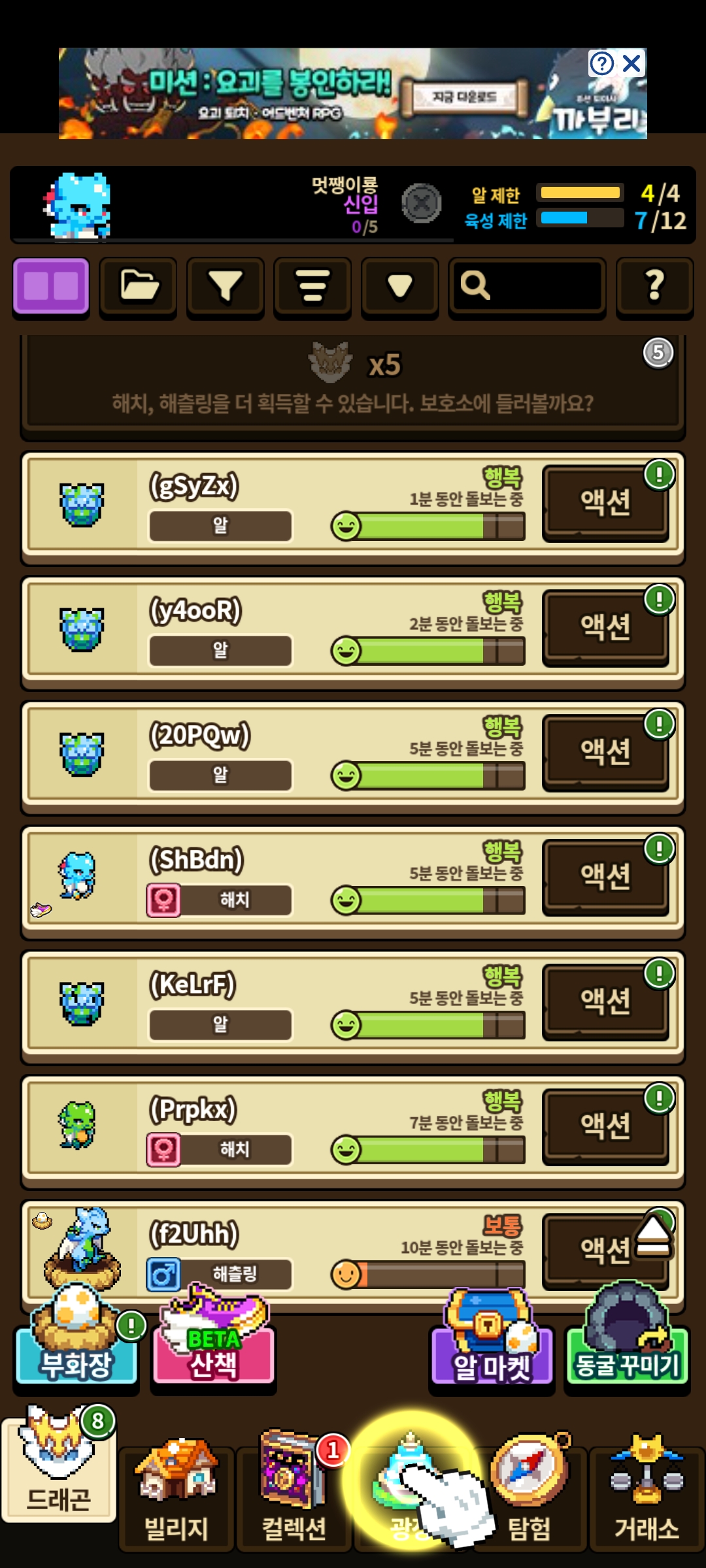
Task: Open the folder icon in toolbar
Action: [x=138, y=286]
